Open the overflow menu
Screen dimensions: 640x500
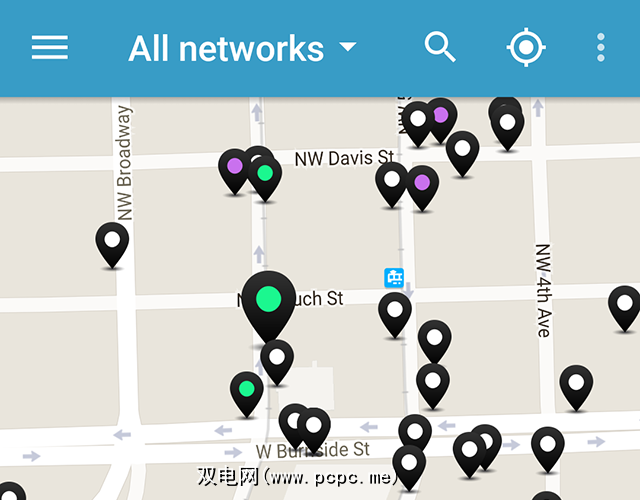pos(601,48)
